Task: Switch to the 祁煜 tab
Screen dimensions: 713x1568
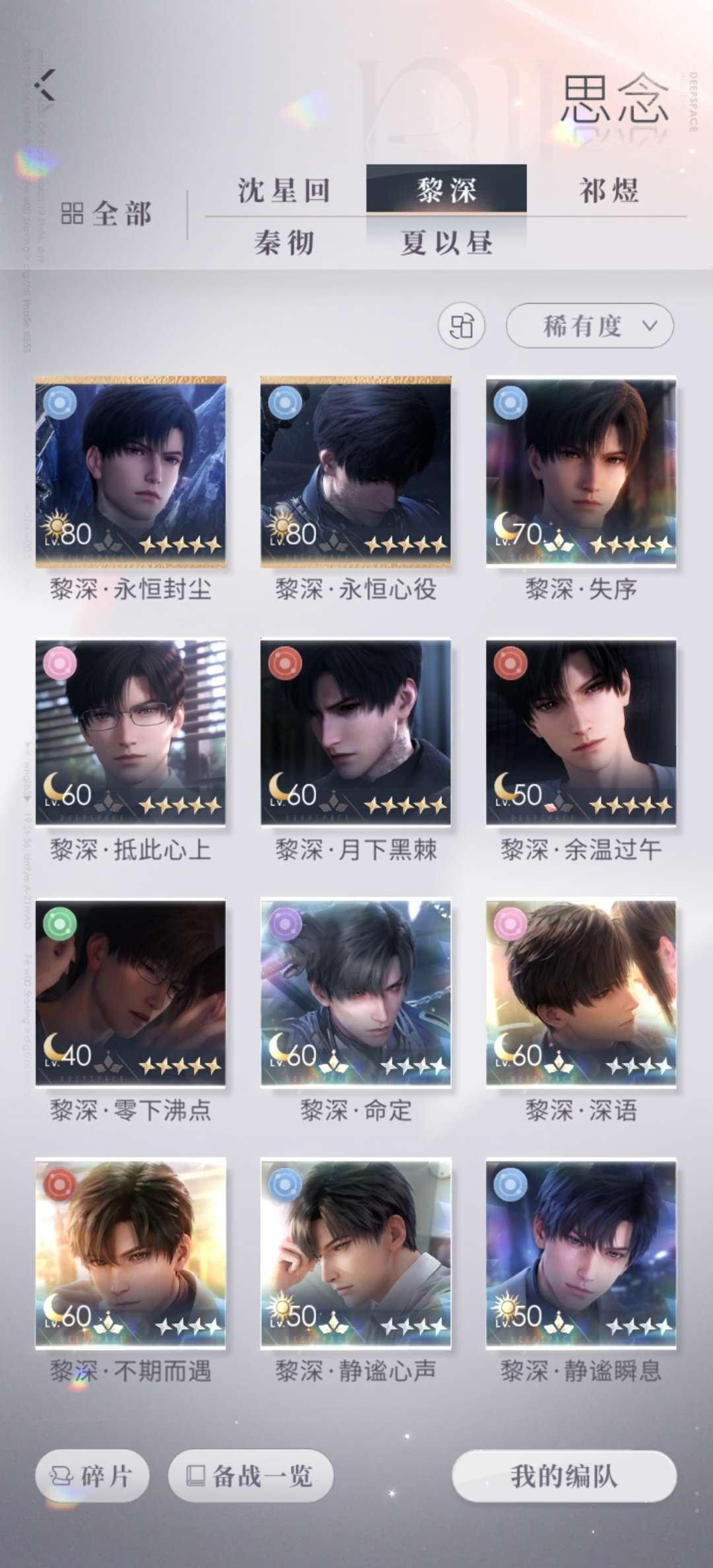Action: 611,191
